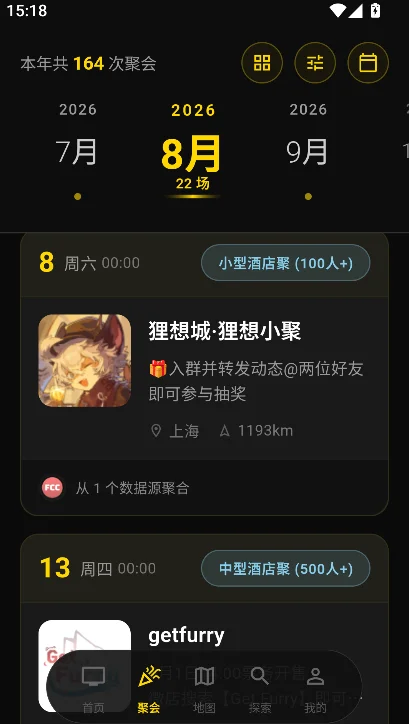
Task: Select 7月 2026 in month picker
Action: [78, 150]
